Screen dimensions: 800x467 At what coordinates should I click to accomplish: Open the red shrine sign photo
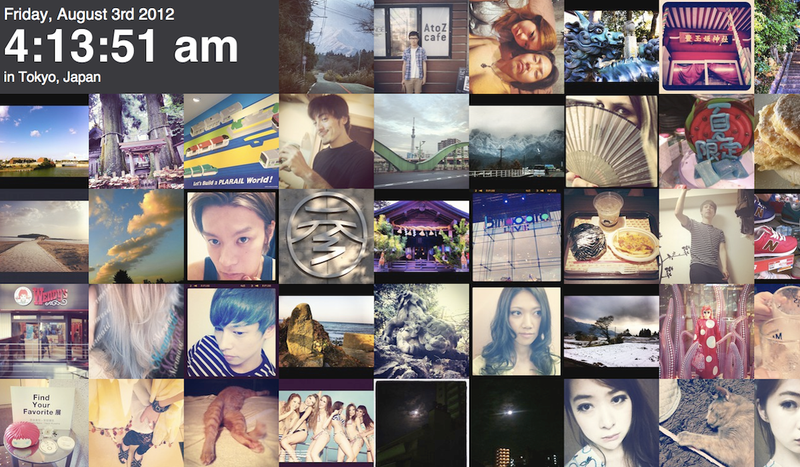(x=705, y=45)
